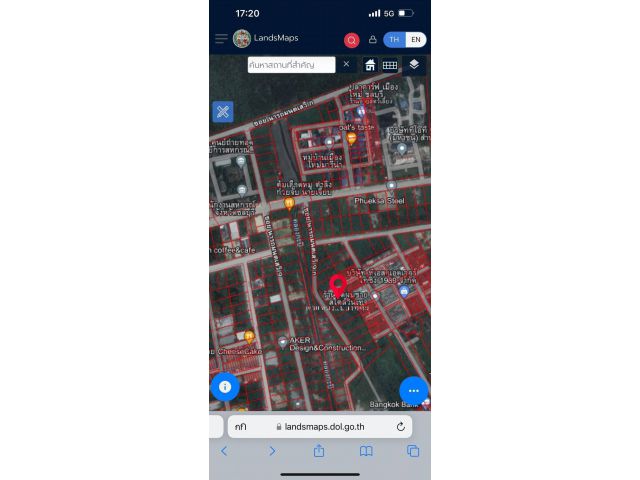The width and height of the screenshot is (640, 480).
Task: Open the blue three-dots more button
Action: coord(413,390)
